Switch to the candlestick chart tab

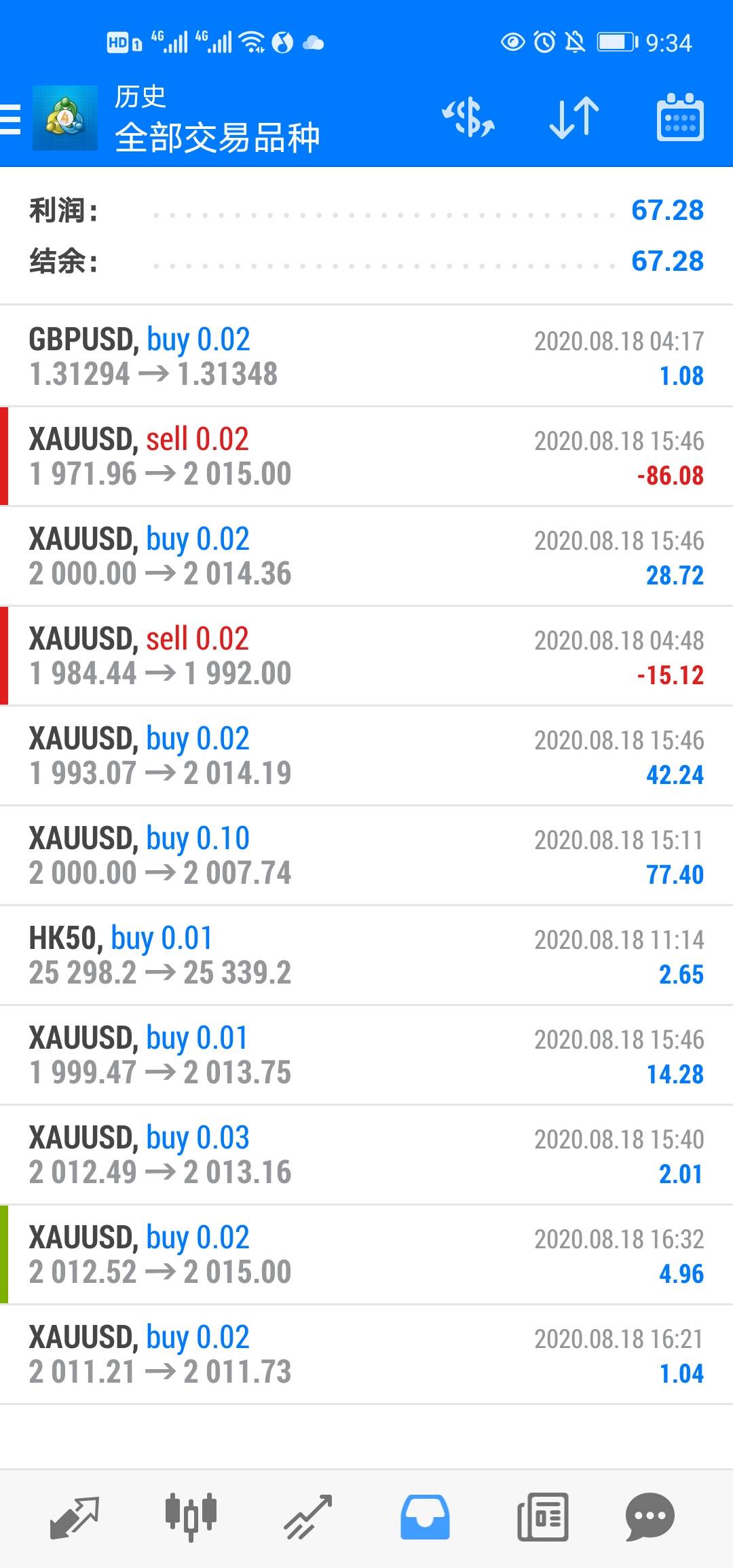191,1517
